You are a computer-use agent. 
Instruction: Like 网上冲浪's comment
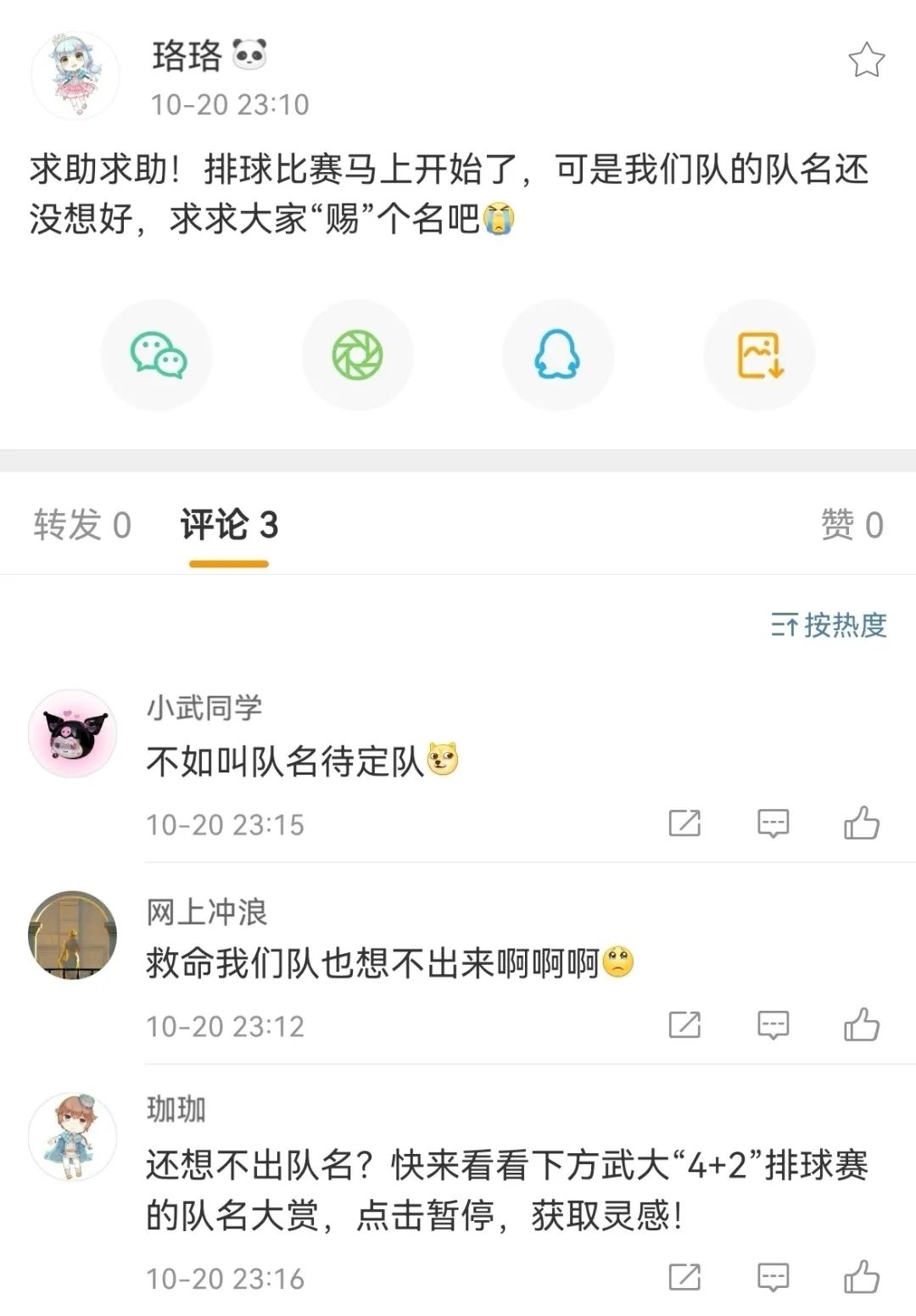point(862,1025)
